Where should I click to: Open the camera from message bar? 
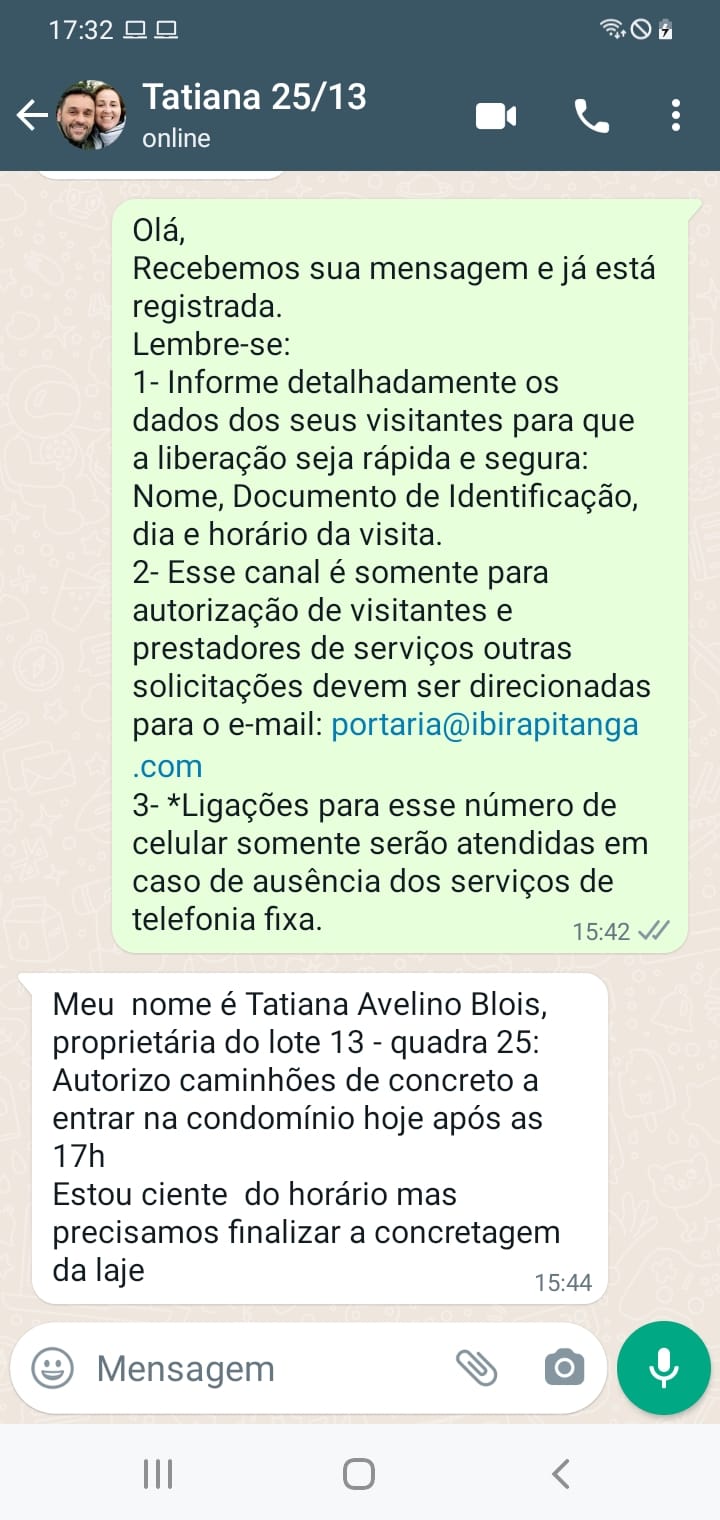[x=564, y=1368]
